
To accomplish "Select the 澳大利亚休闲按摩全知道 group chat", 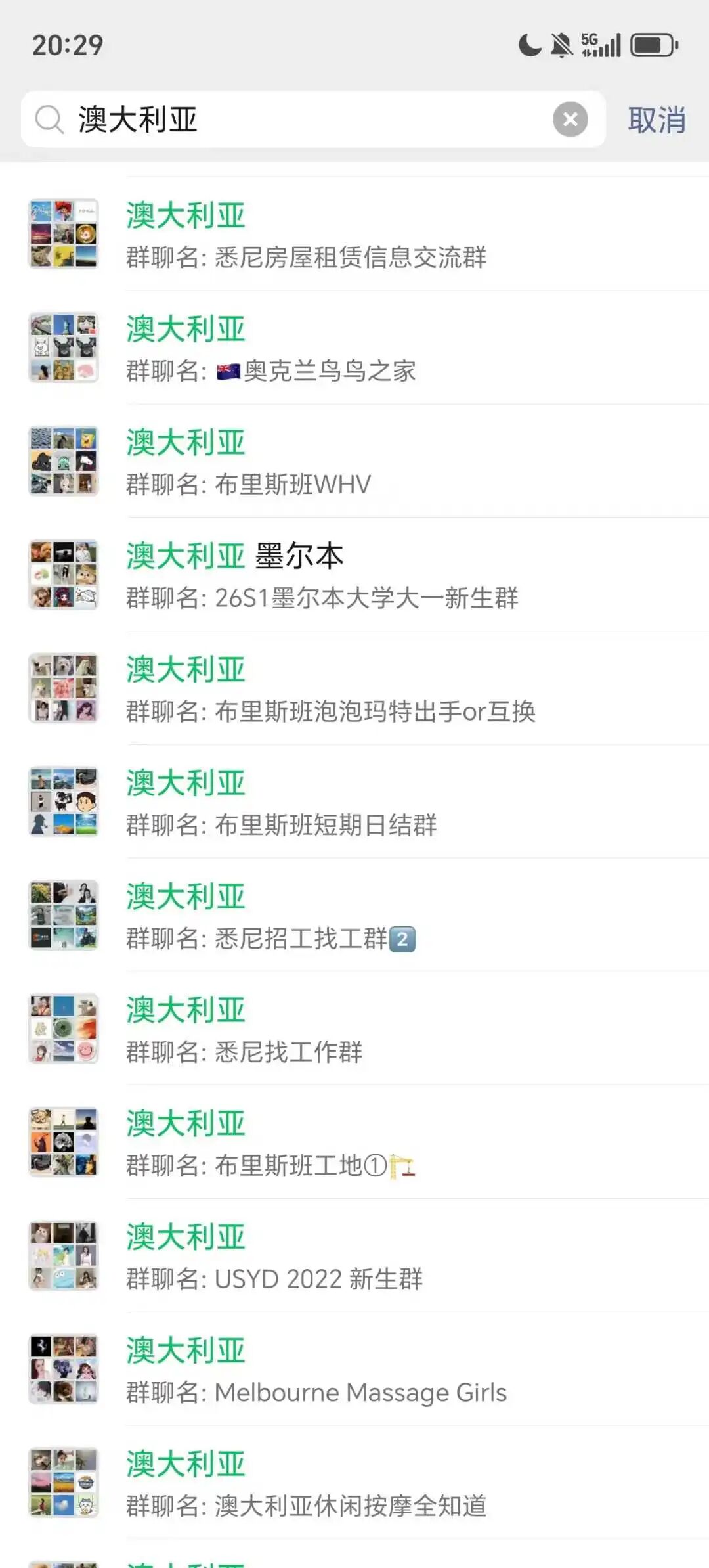I will click(x=354, y=1485).
